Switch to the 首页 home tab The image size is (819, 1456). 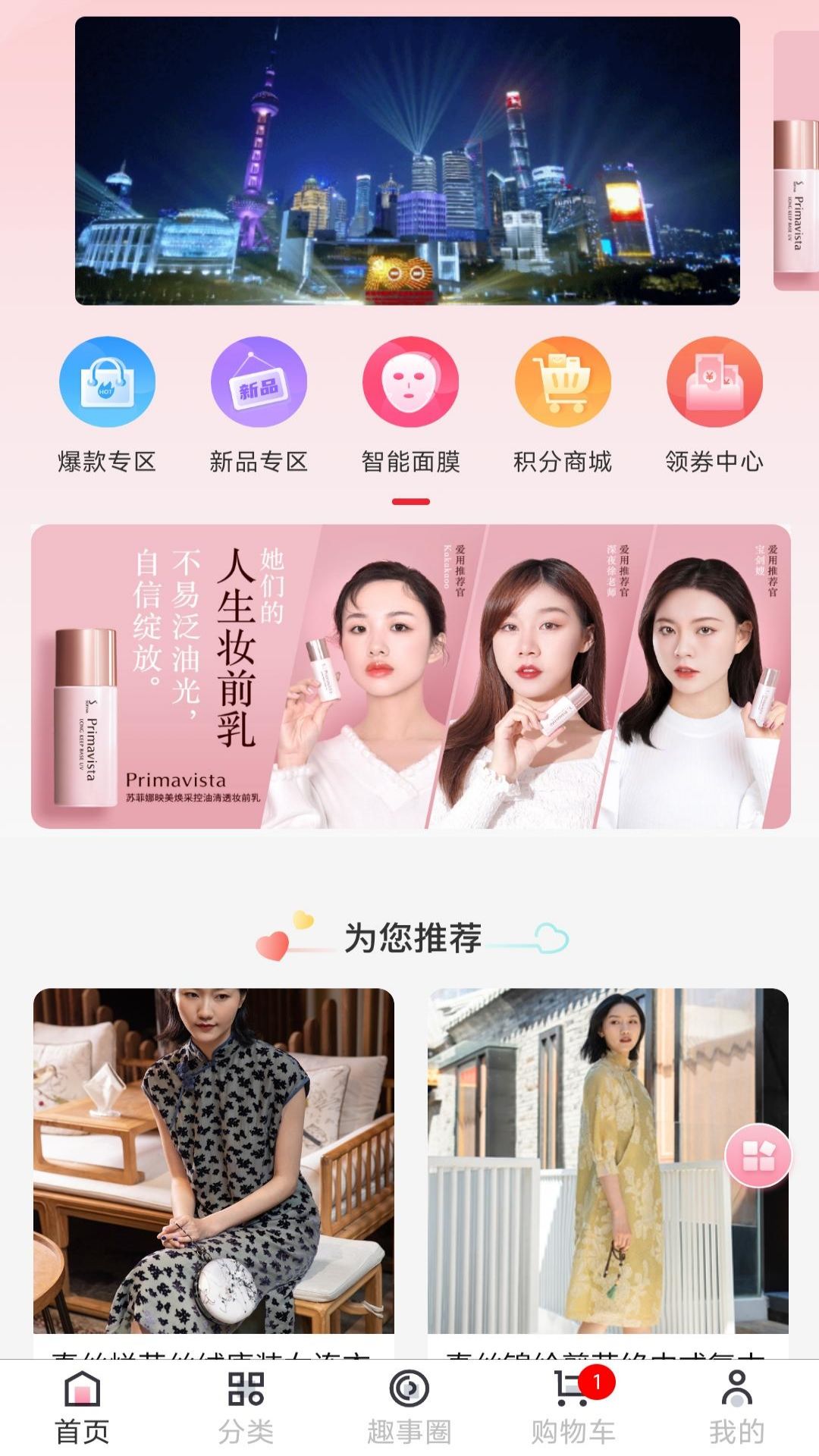(x=82, y=1407)
